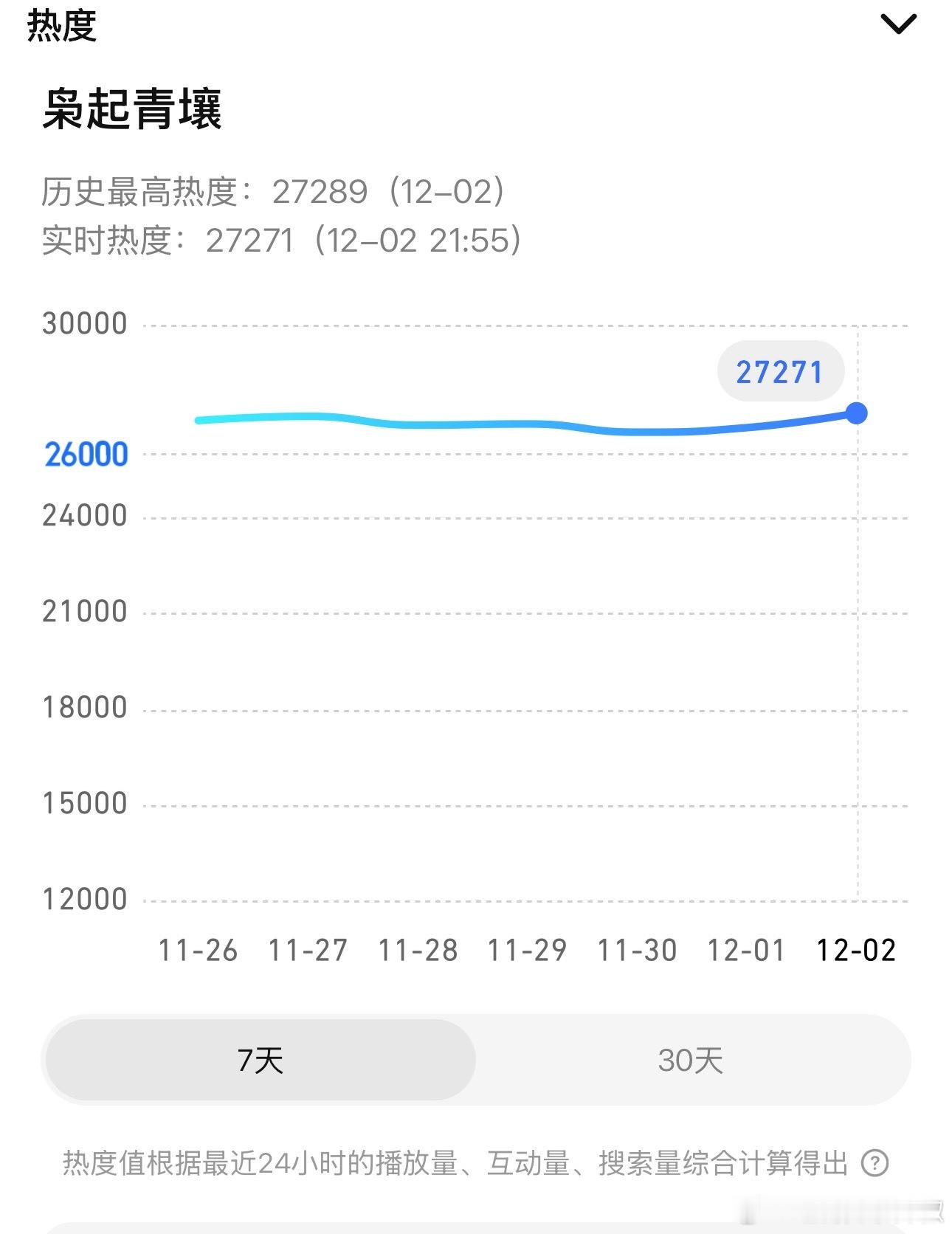952x1234 pixels.
Task: Click the highlighted 26000 axis label
Action: point(86,455)
